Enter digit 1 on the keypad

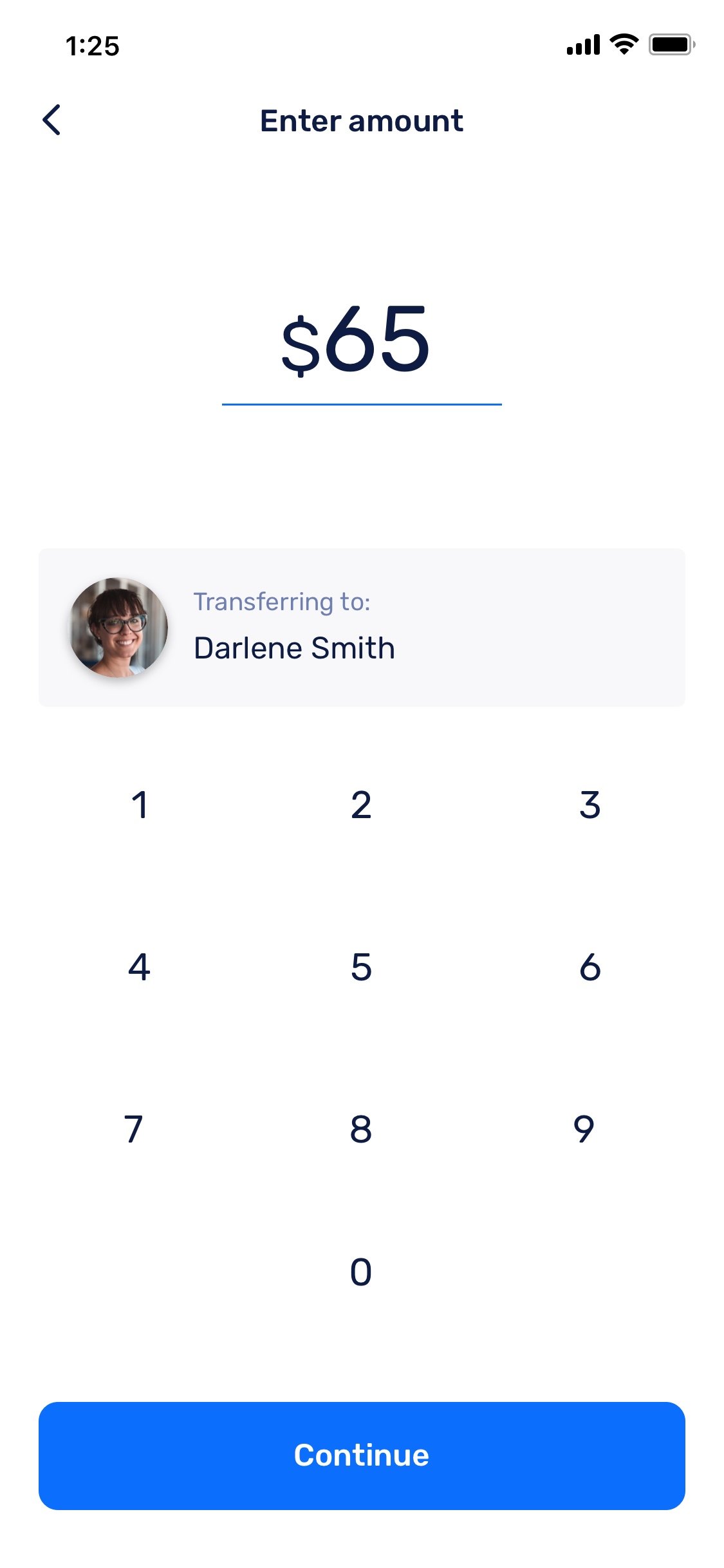(x=139, y=805)
